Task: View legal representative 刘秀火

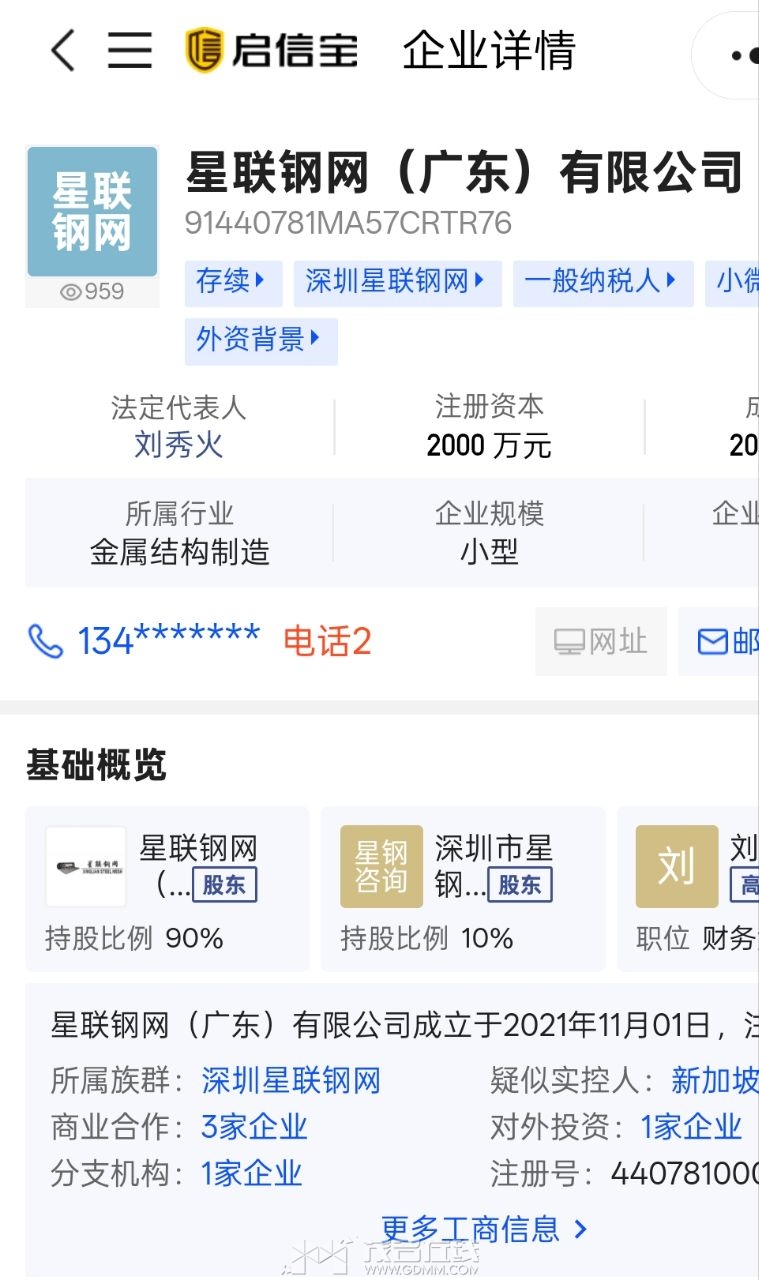Action: tap(179, 445)
